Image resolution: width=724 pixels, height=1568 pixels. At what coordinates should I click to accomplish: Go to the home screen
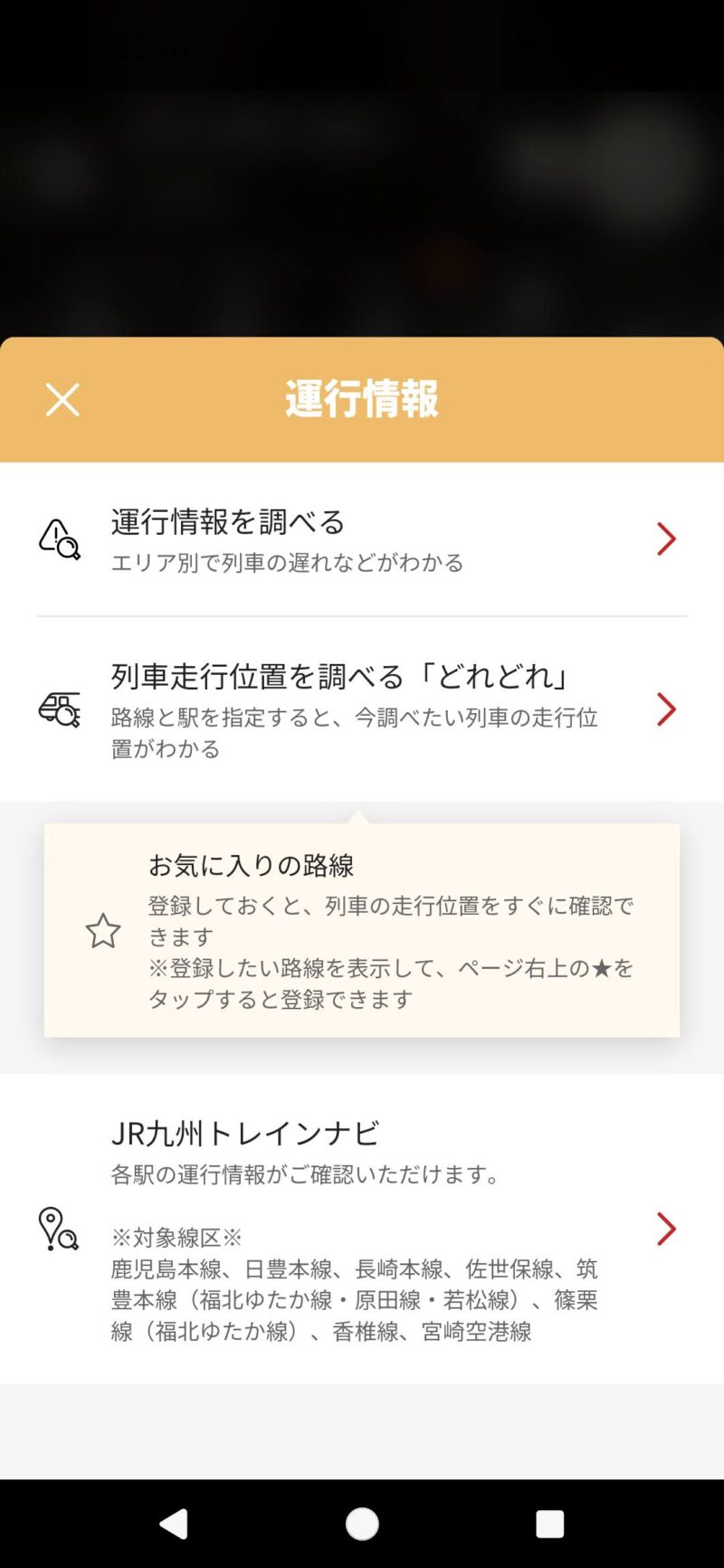[x=362, y=1524]
